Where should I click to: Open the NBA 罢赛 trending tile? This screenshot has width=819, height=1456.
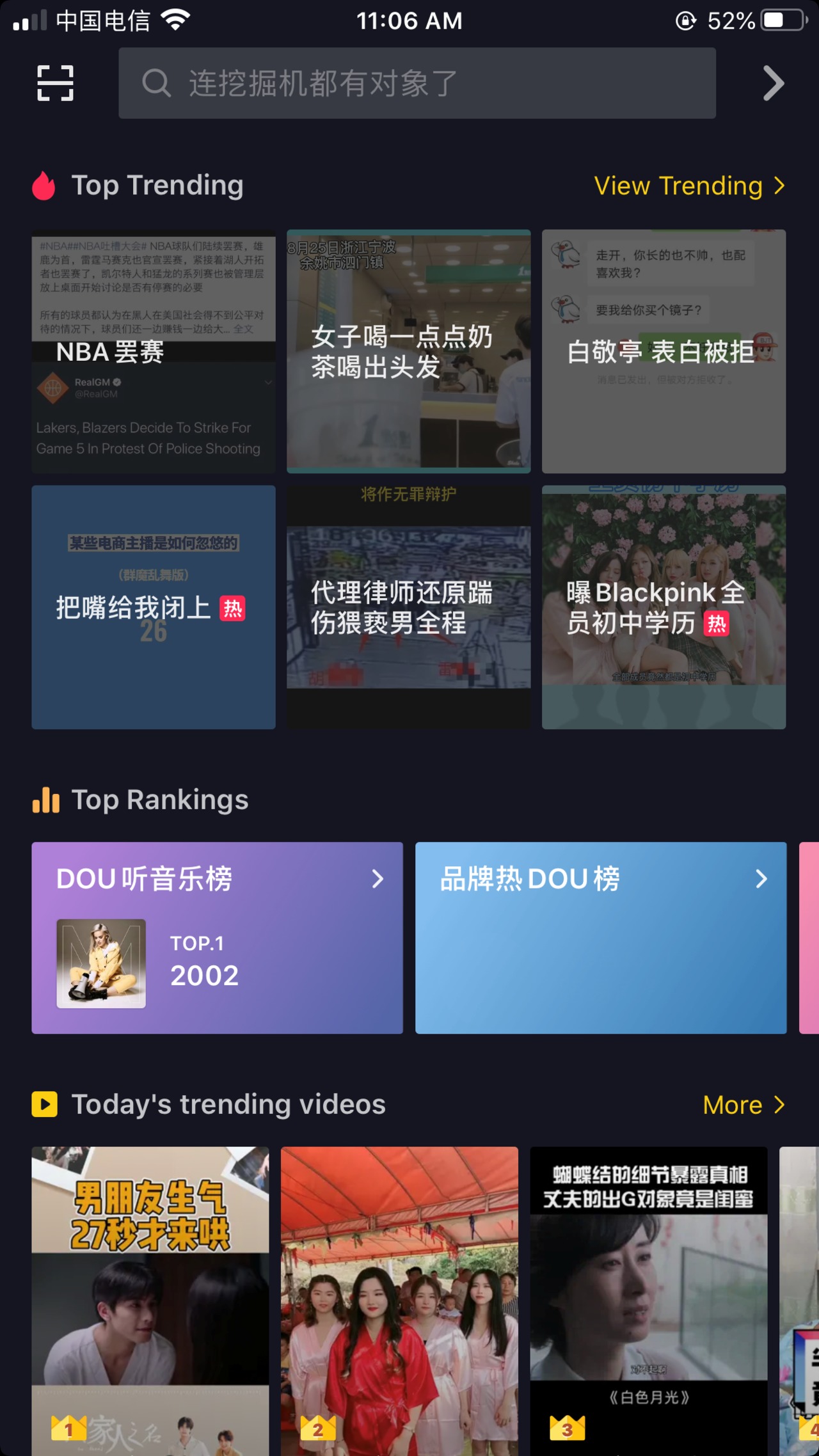pyautogui.click(x=154, y=351)
